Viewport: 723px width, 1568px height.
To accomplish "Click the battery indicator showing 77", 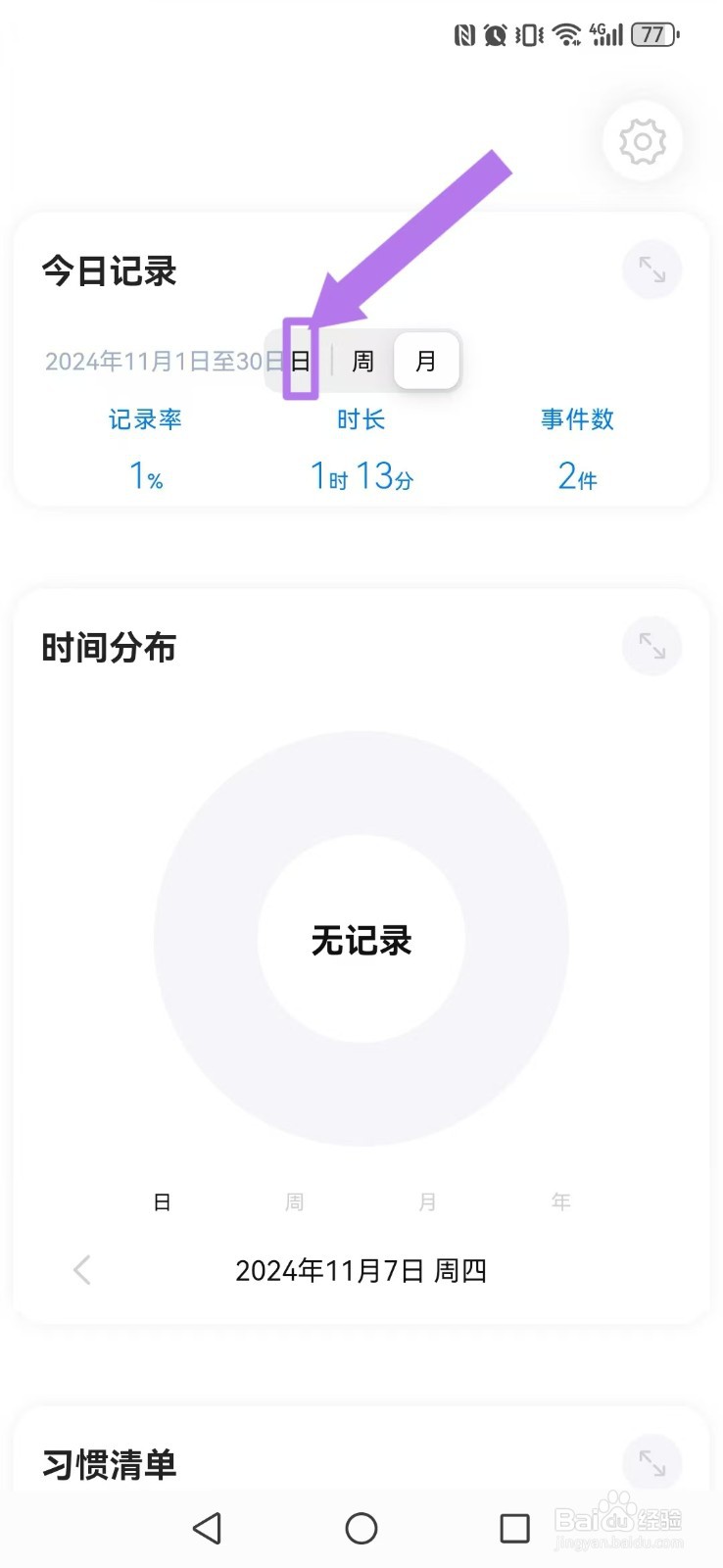I will click(x=652, y=32).
